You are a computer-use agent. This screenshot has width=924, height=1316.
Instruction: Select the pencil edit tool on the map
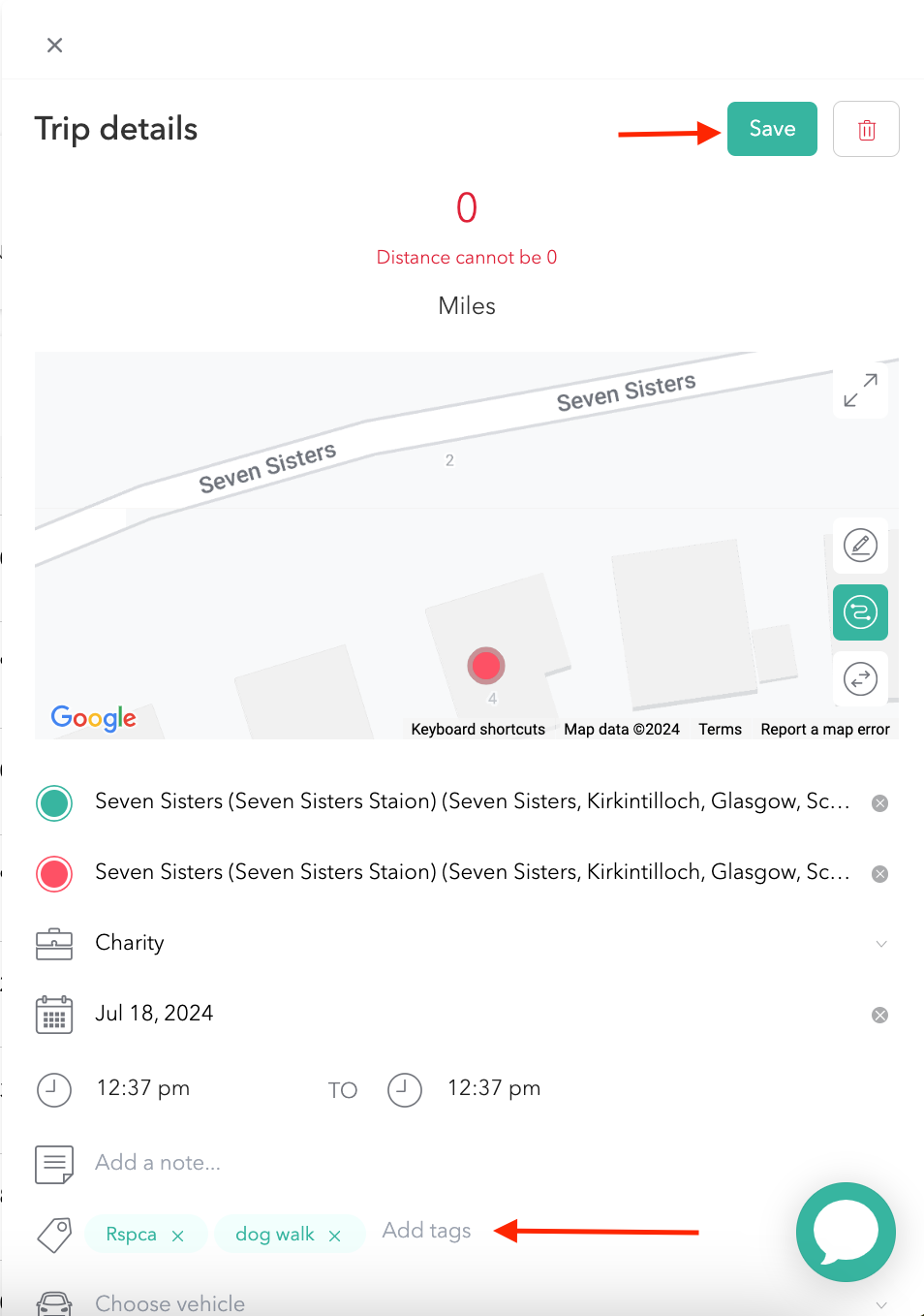[859, 545]
